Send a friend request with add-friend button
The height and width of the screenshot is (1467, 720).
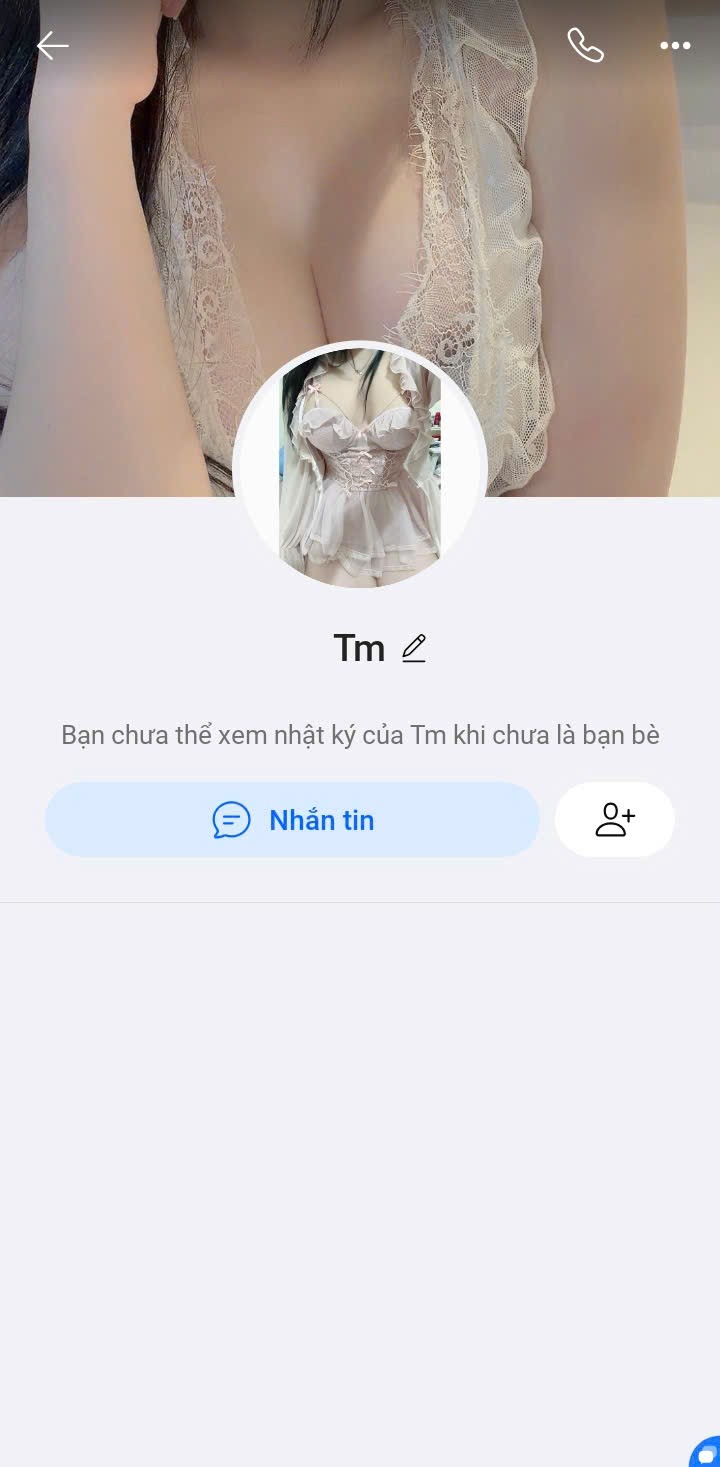coord(614,820)
